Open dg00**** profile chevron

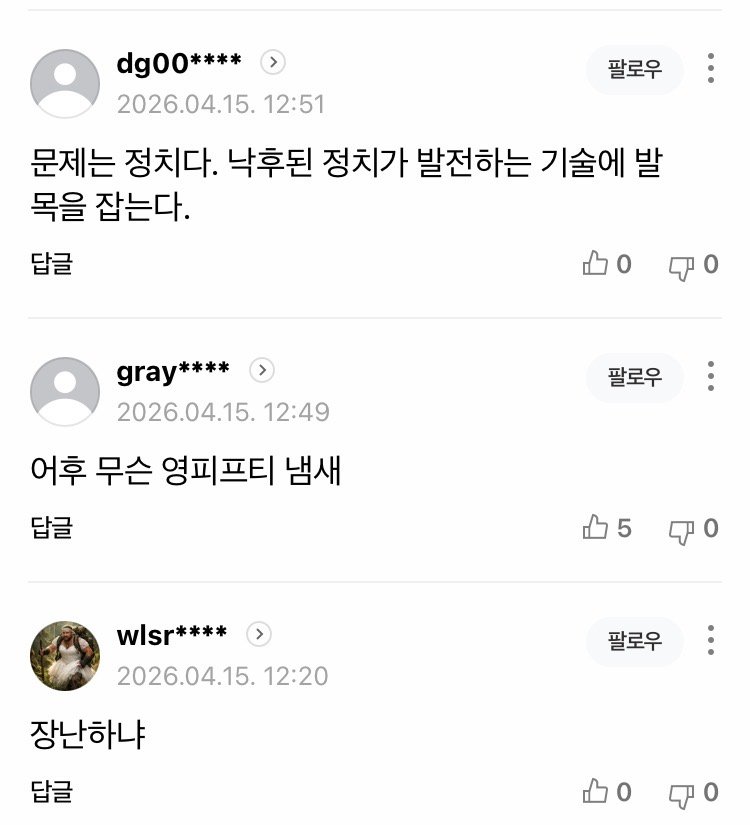click(x=273, y=62)
